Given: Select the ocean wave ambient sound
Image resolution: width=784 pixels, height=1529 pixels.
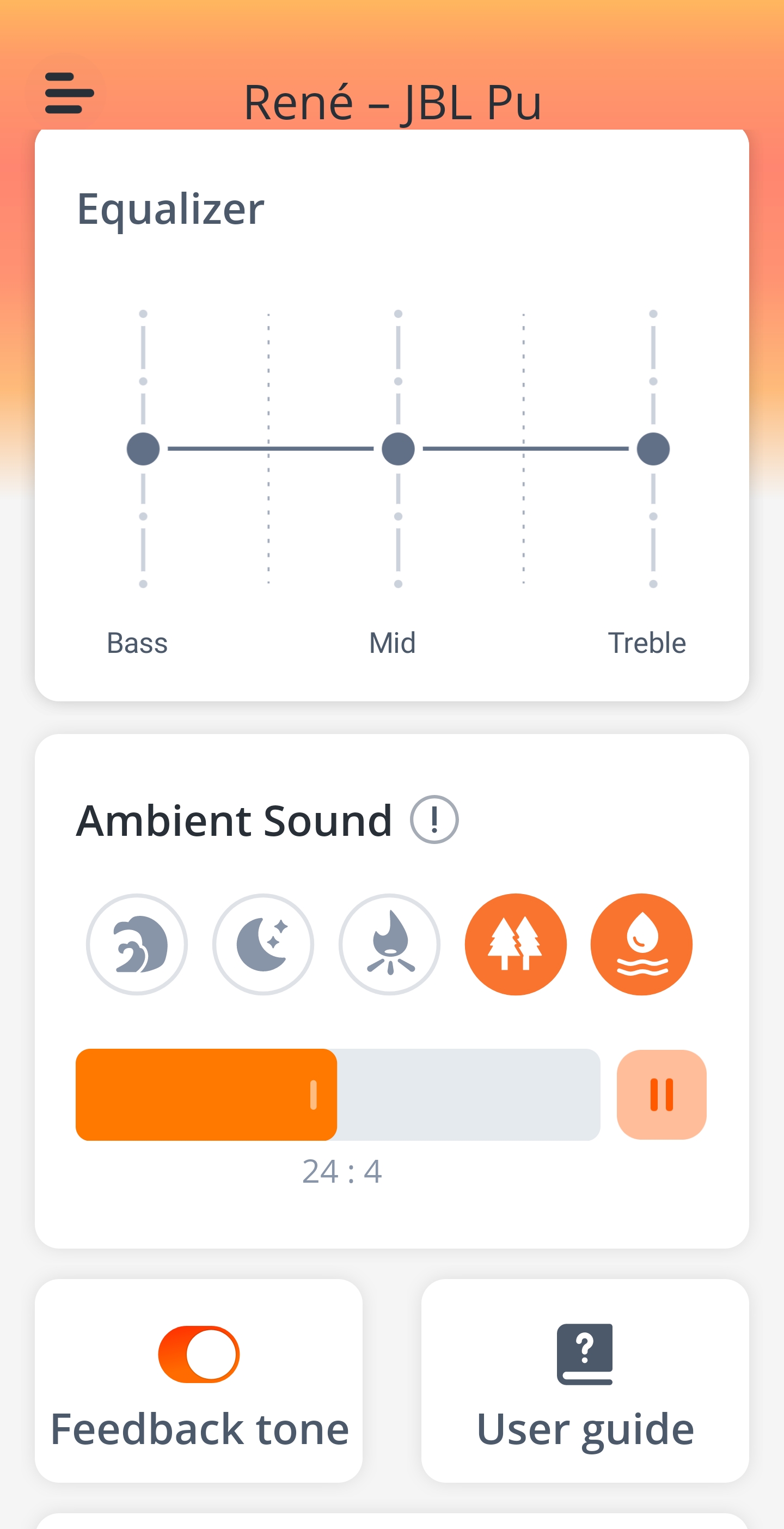Looking at the screenshot, I should pyautogui.click(x=137, y=944).
